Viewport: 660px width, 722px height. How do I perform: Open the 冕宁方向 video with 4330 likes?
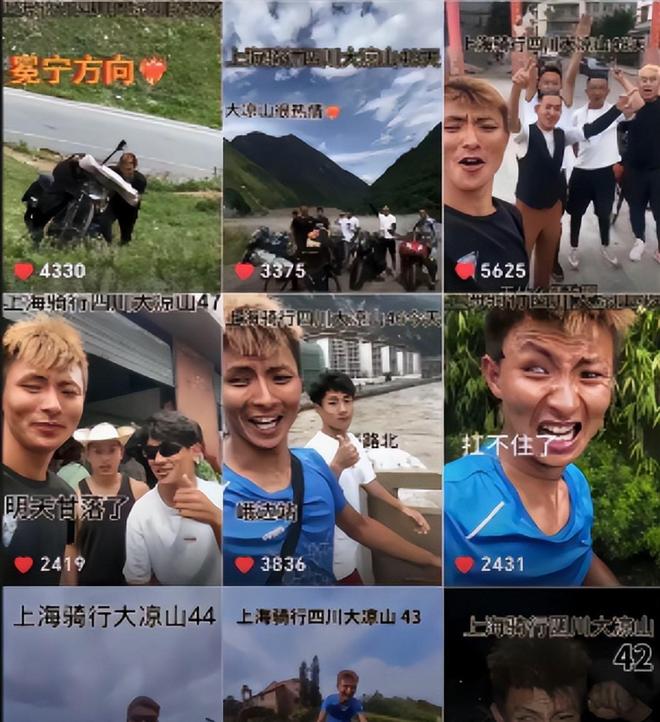point(110,150)
